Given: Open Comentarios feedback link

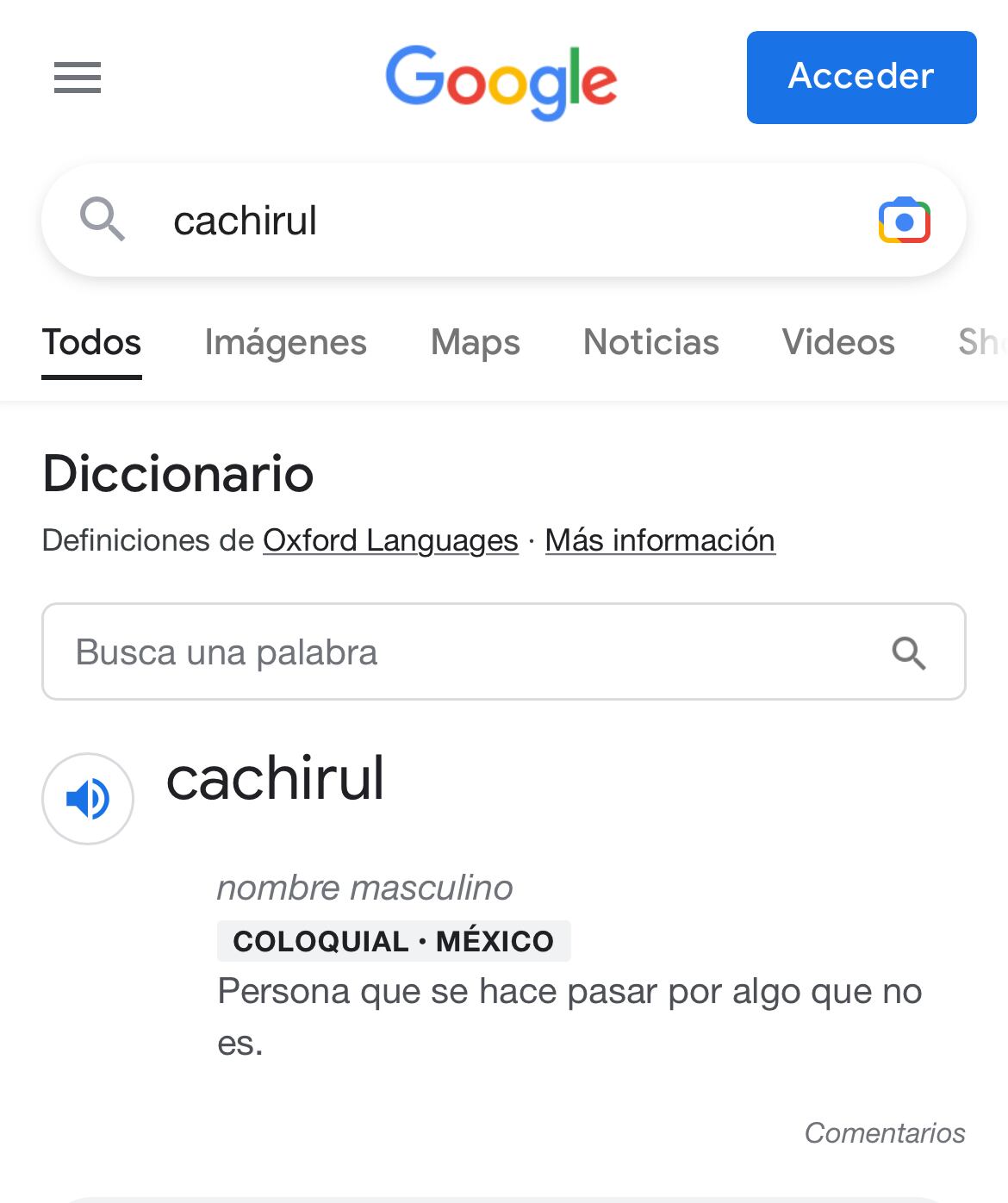Looking at the screenshot, I should (x=884, y=1132).
